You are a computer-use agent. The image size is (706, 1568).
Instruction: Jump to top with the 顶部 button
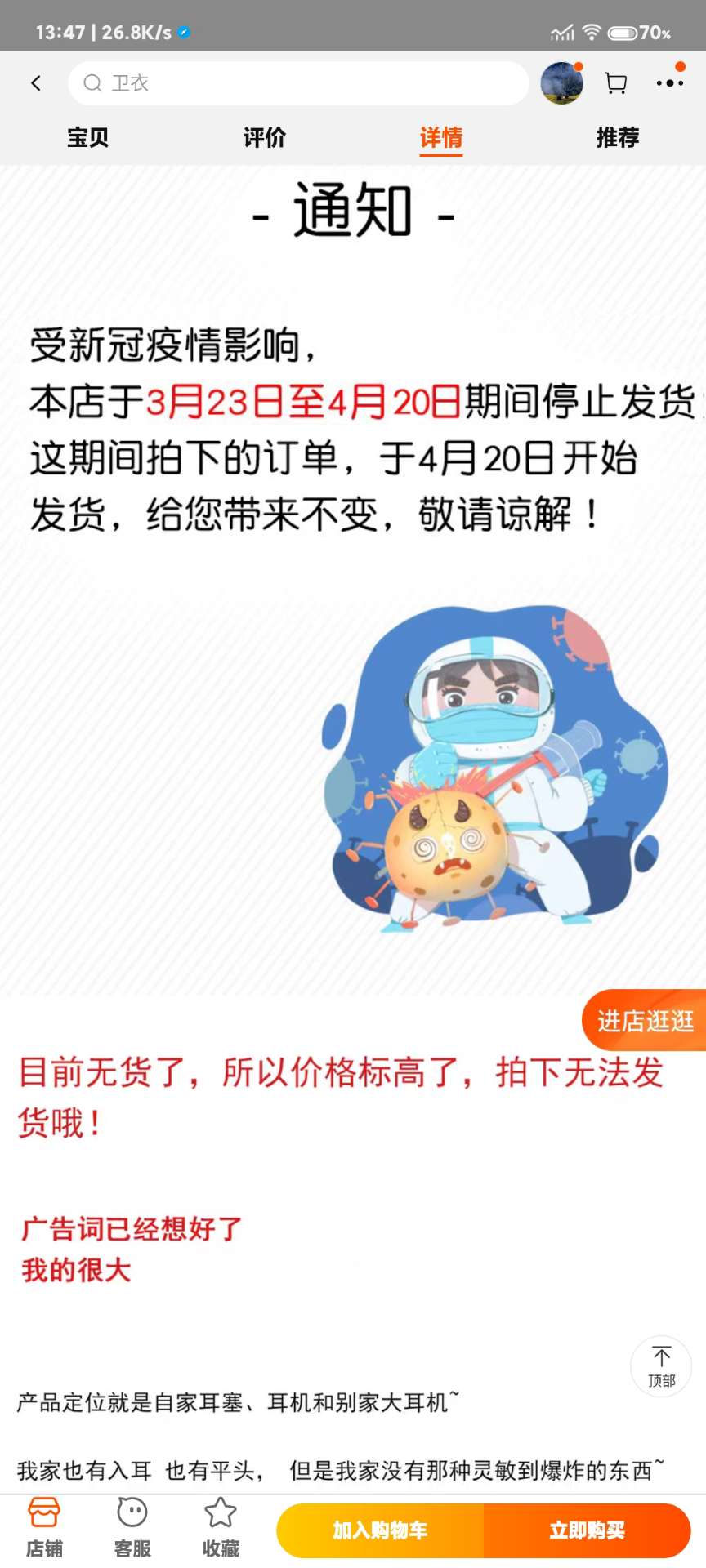[661, 1366]
